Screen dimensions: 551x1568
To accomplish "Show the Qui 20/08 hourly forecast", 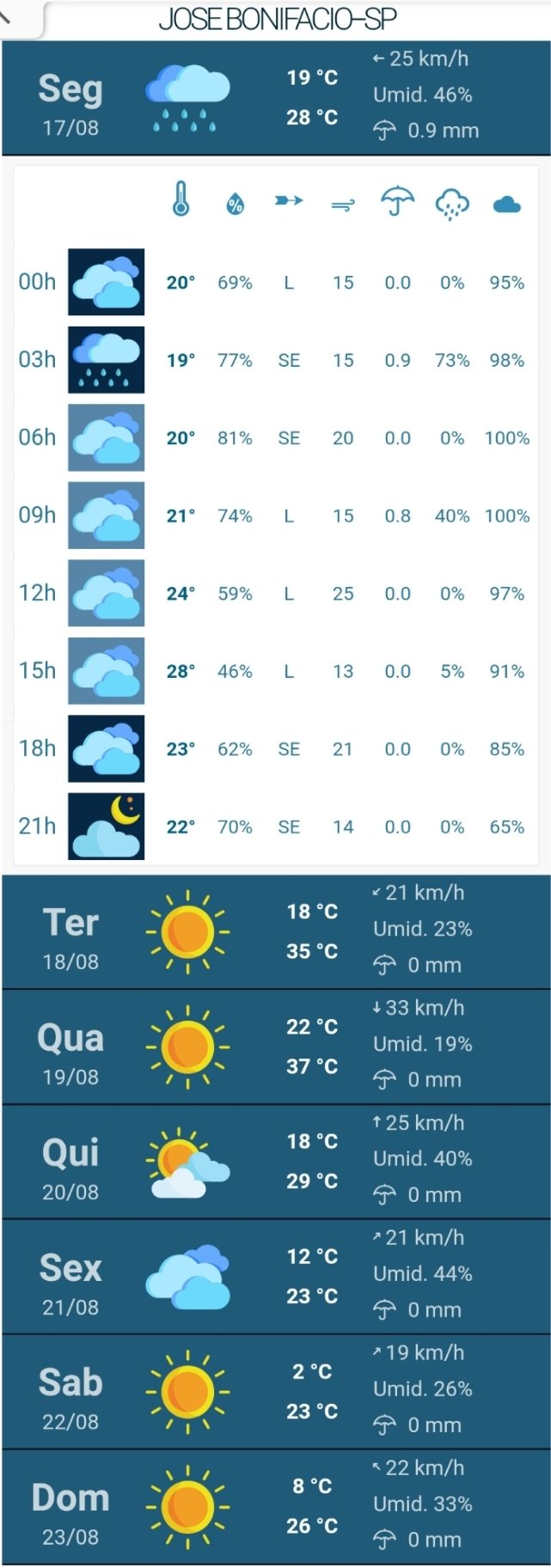I will pos(275,1162).
